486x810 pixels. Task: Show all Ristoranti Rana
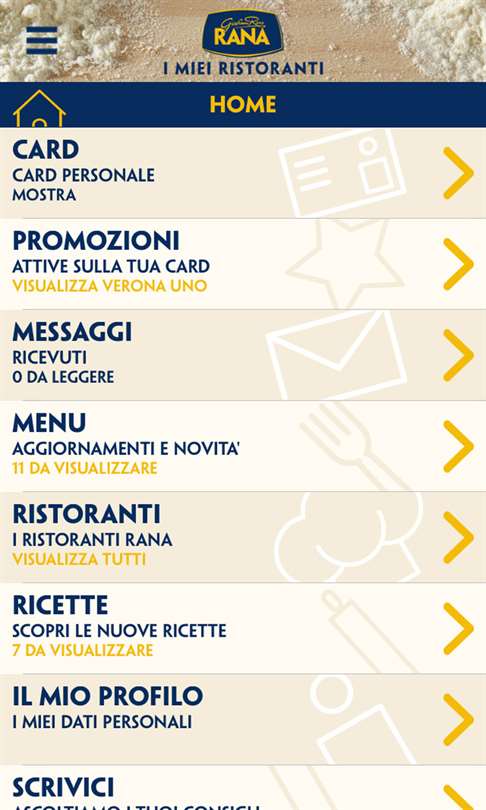click(243, 537)
